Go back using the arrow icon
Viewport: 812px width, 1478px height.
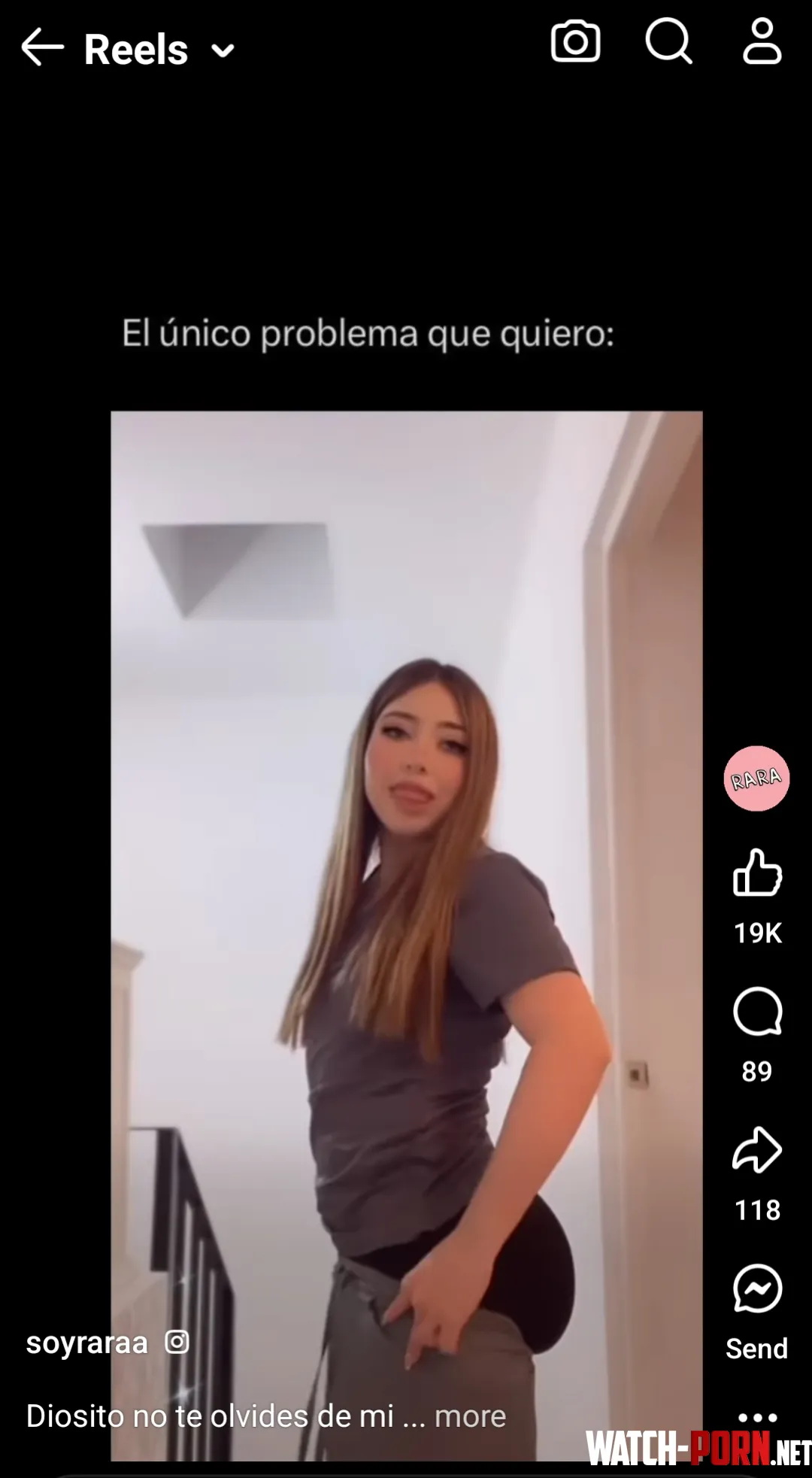(x=42, y=50)
